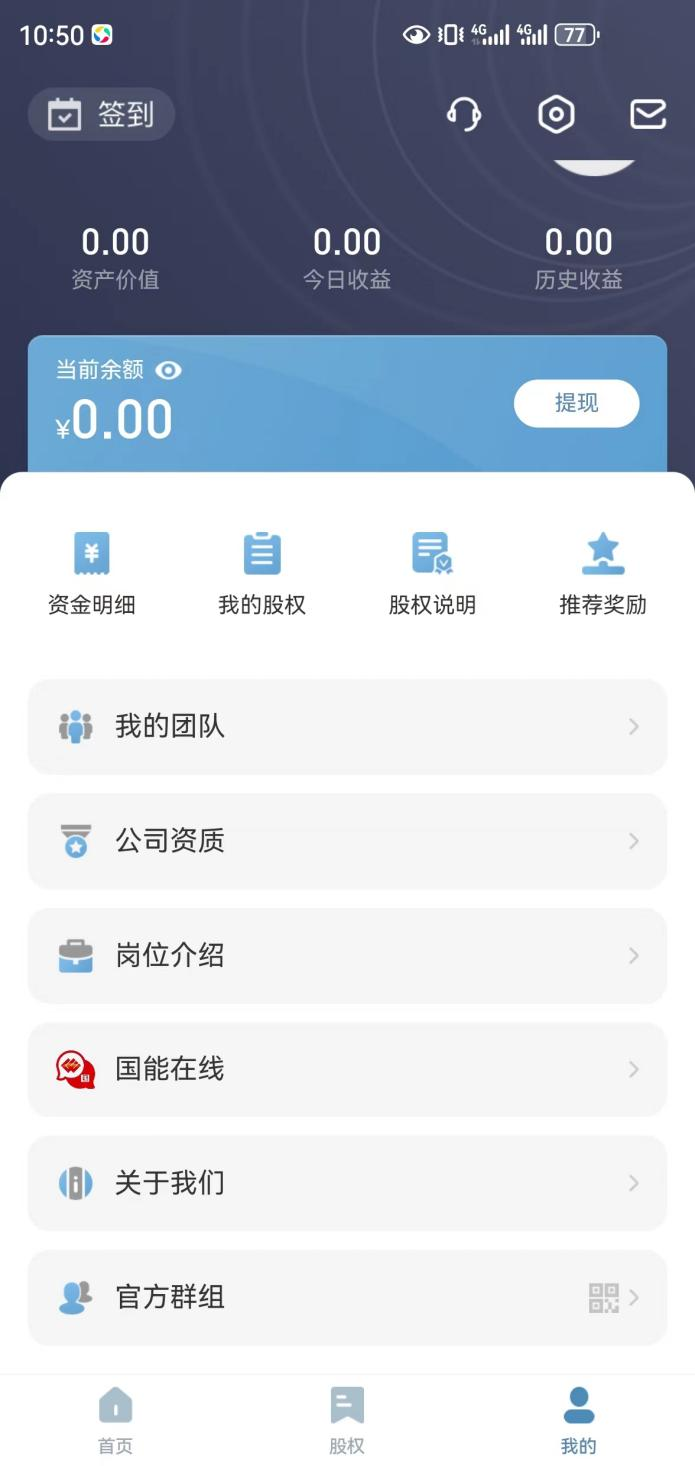Open the 国能在线 row
The width and height of the screenshot is (695, 1466).
pyautogui.click(x=347, y=1070)
